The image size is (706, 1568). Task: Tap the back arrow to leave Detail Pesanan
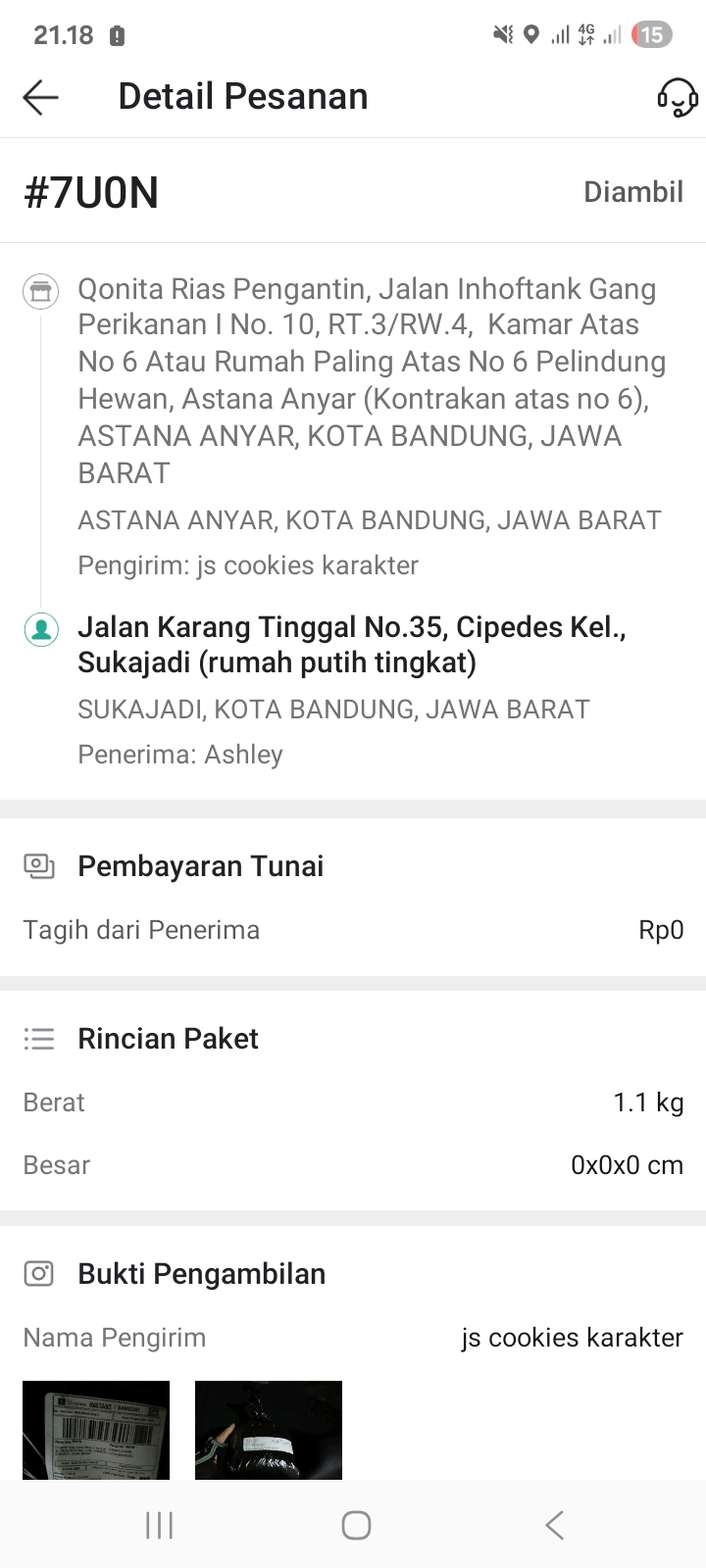(x=39, y=97)
